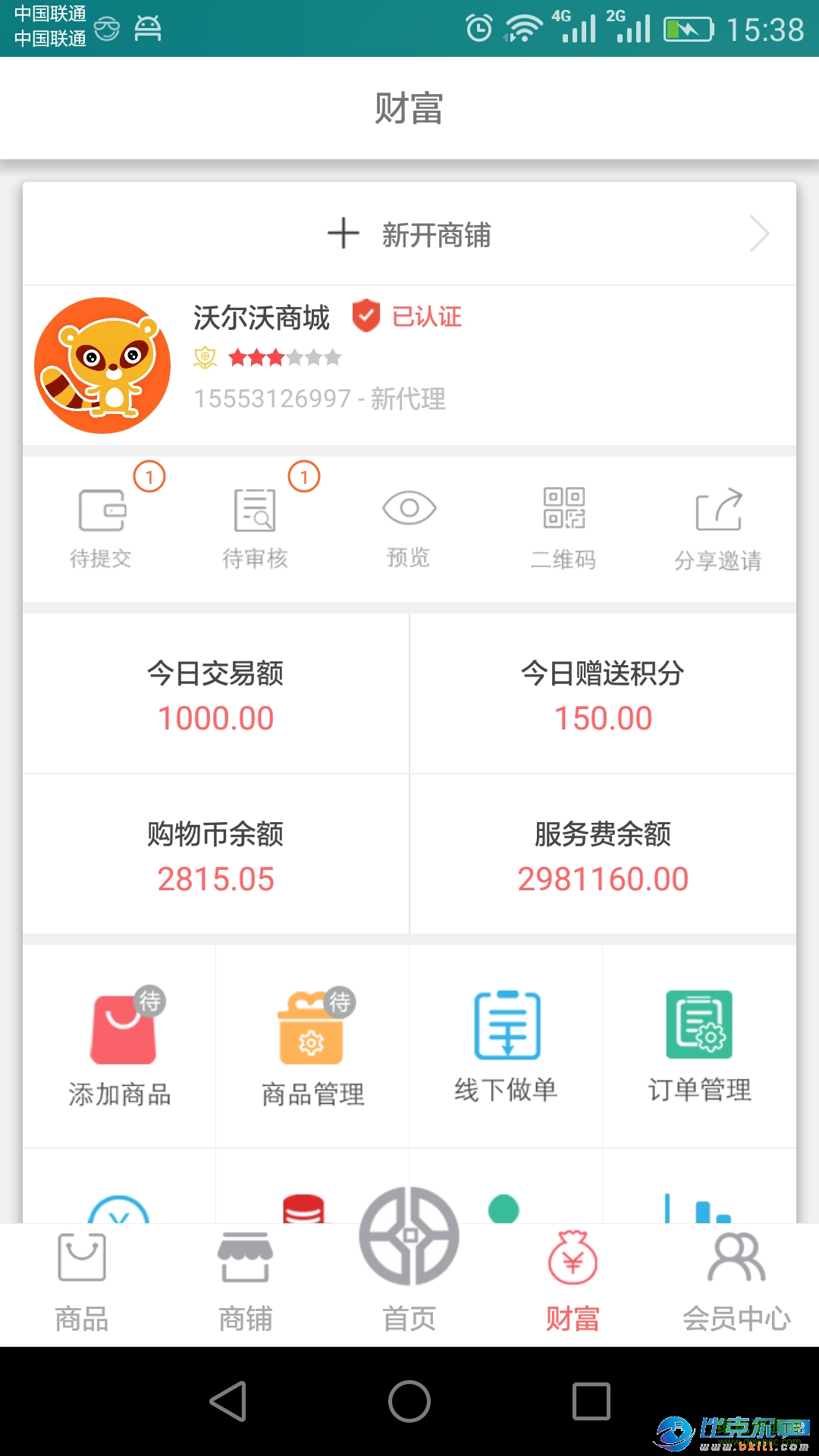Expand the chevron beside 新开商铺

(x=758, y=234)
